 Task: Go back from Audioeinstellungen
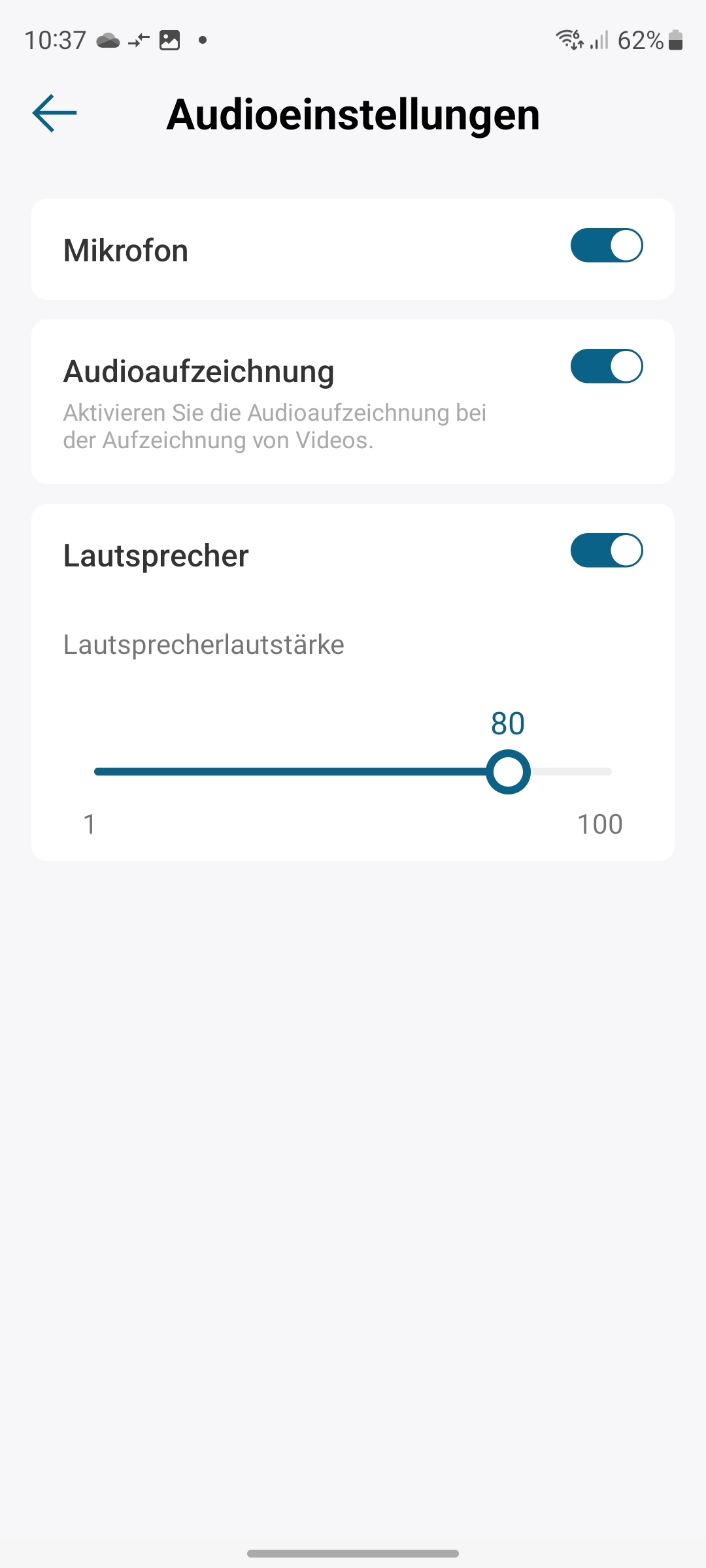point(55,113)
